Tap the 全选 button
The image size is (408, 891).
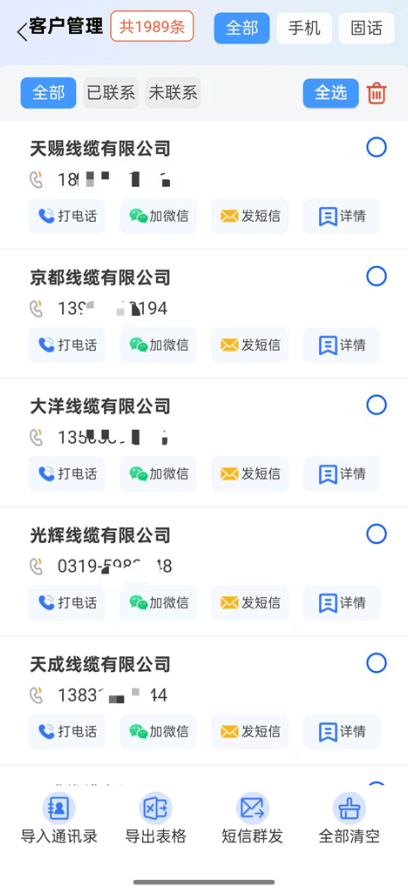tap(331, 93)
